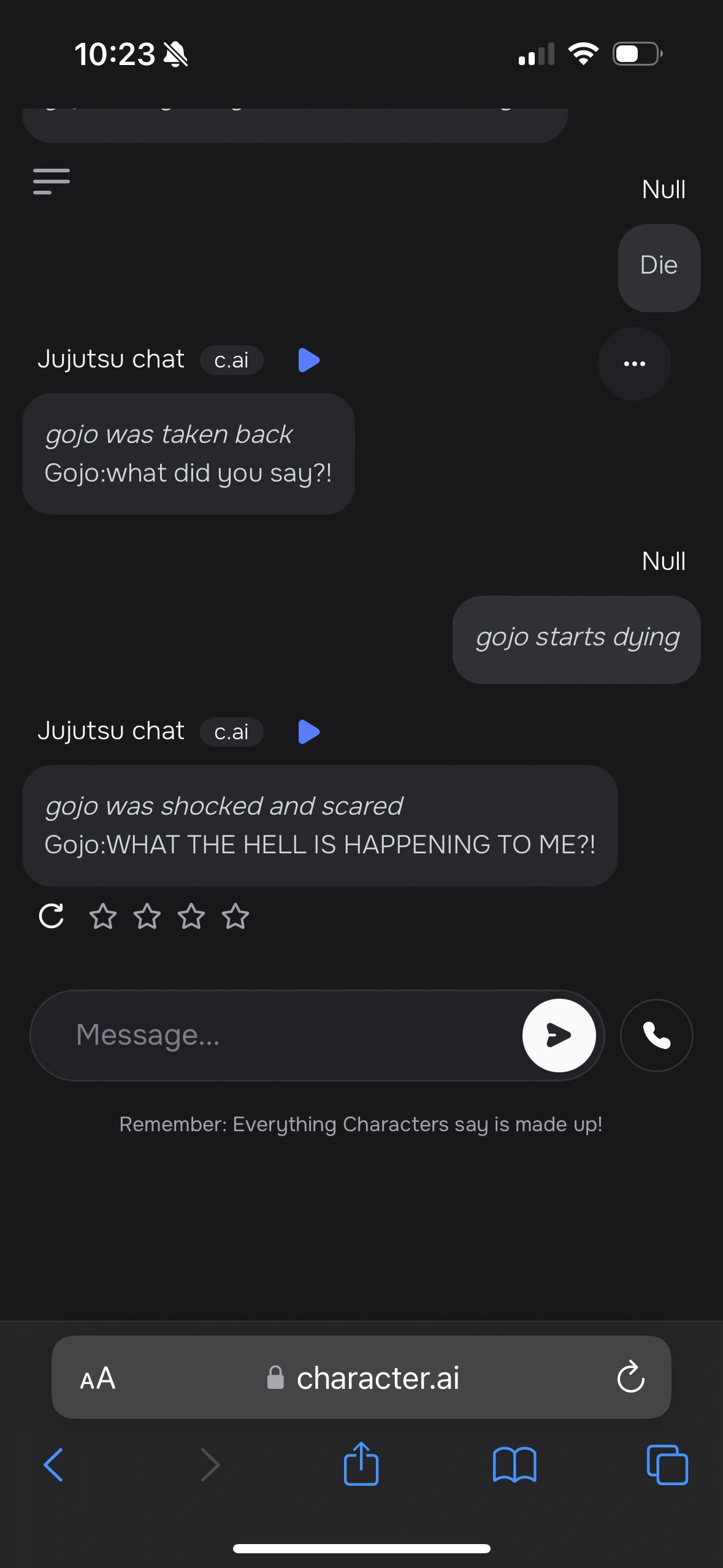Open Safari bookmarks

[x=515, y=1465]
